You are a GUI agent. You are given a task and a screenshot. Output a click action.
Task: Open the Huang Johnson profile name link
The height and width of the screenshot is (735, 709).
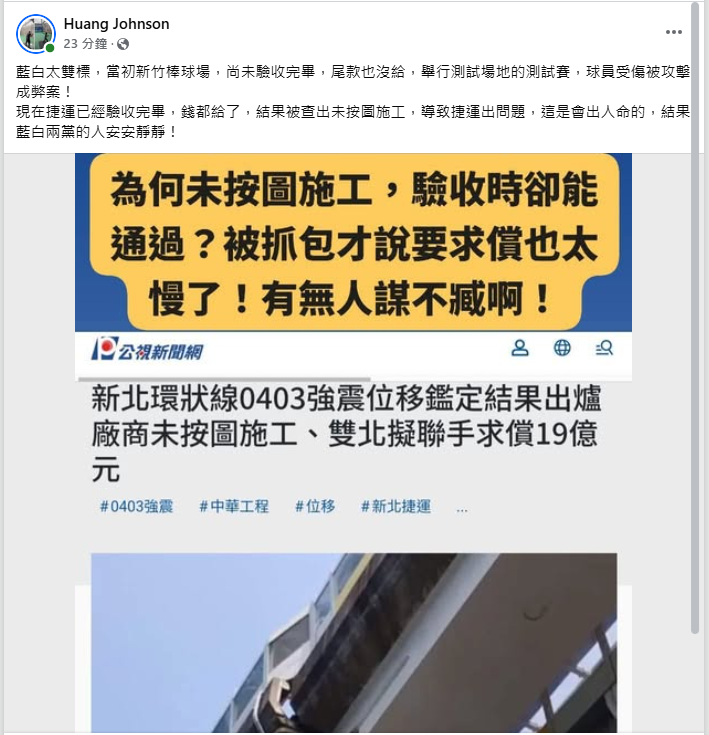click(x=116, y=24)
